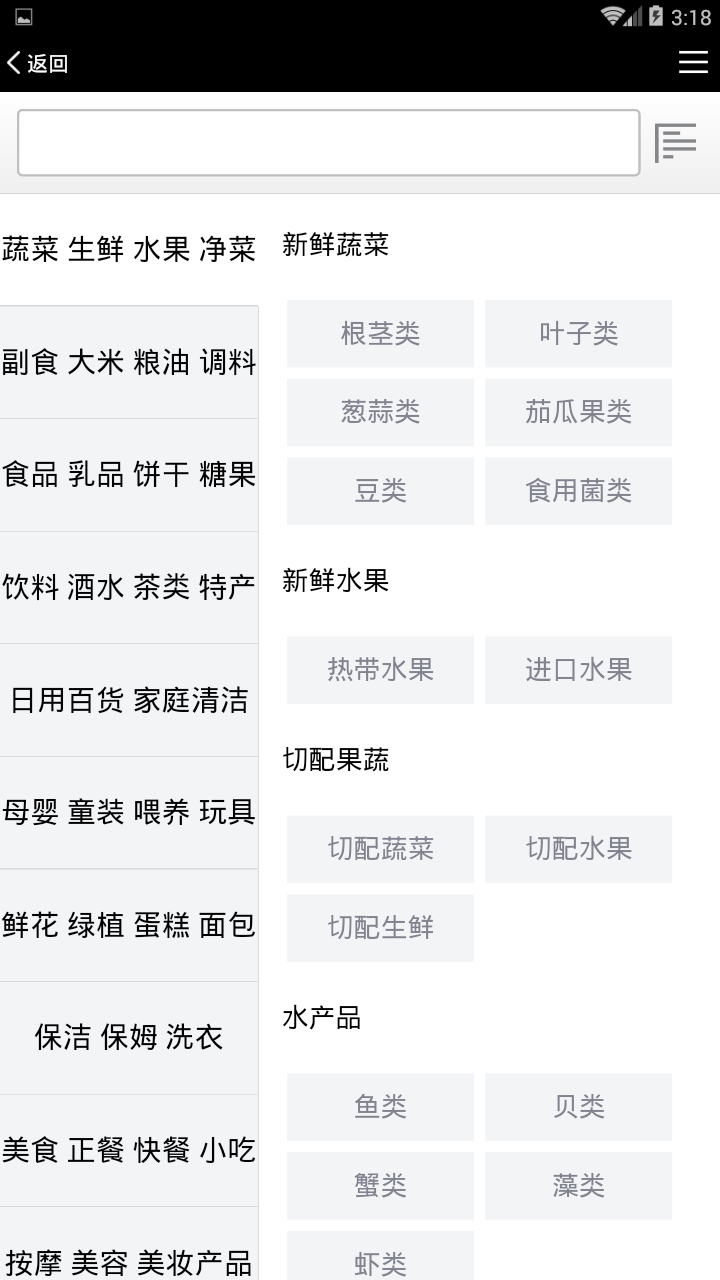Open the 饮料 酒水 茶类 特产 category
Screen dimensions: 720x1280
[x=129, y=587]
